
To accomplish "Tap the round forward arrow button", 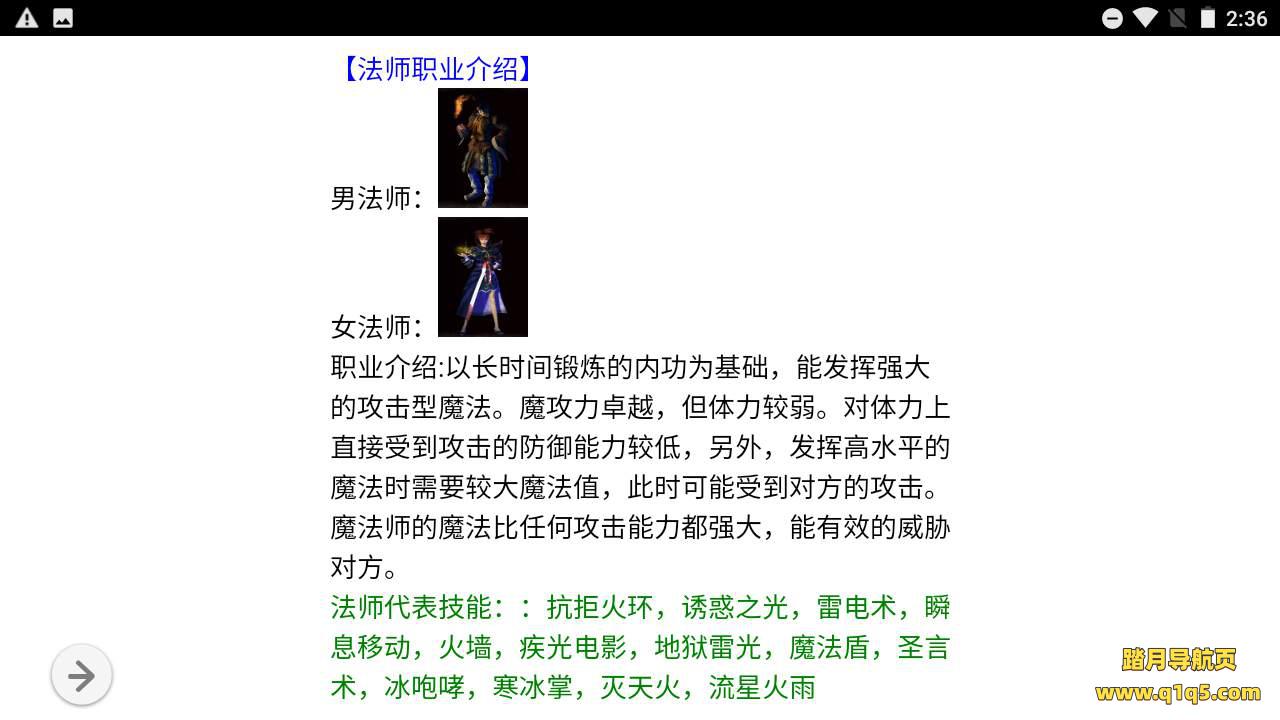I will click(81, 676).
